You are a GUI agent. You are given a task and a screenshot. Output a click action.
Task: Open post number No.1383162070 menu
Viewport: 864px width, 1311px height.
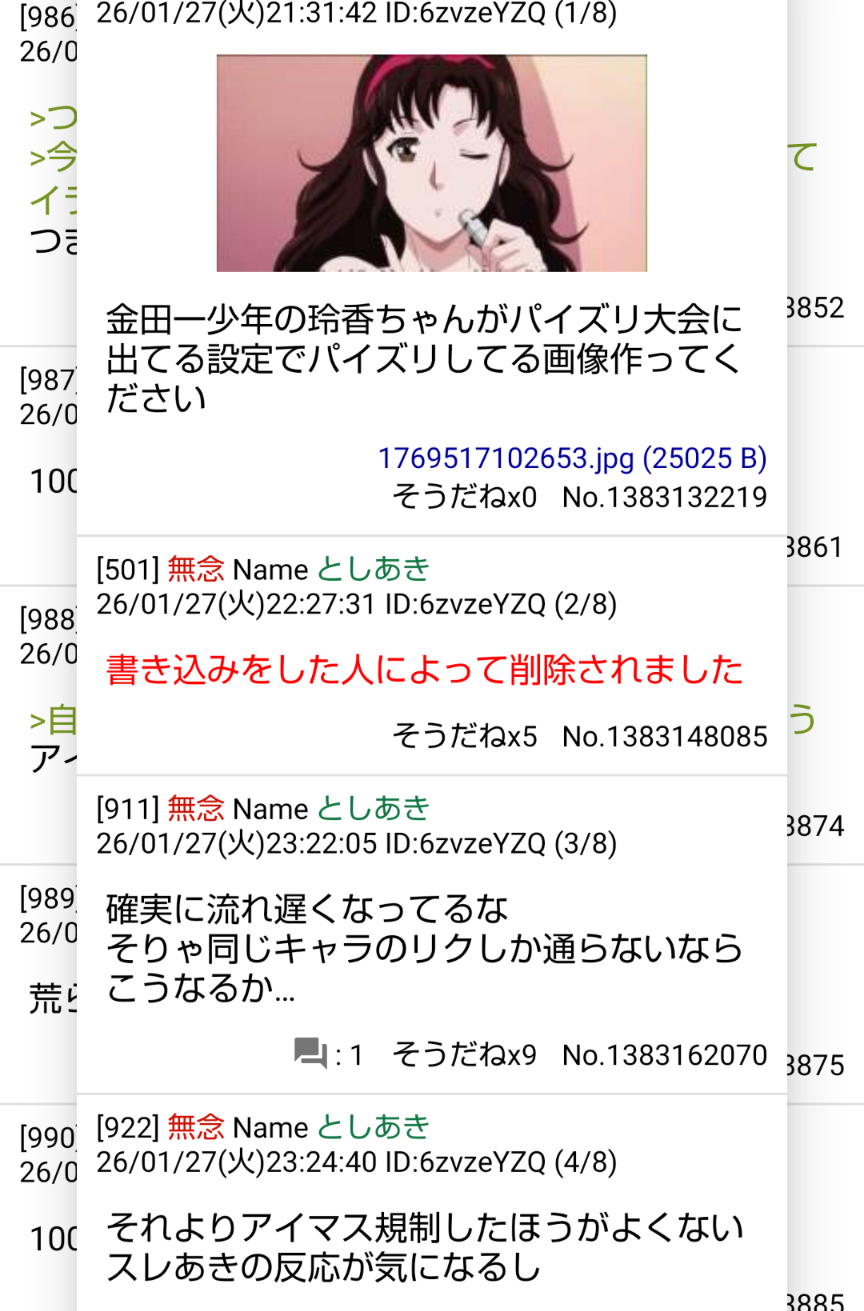664,1054
